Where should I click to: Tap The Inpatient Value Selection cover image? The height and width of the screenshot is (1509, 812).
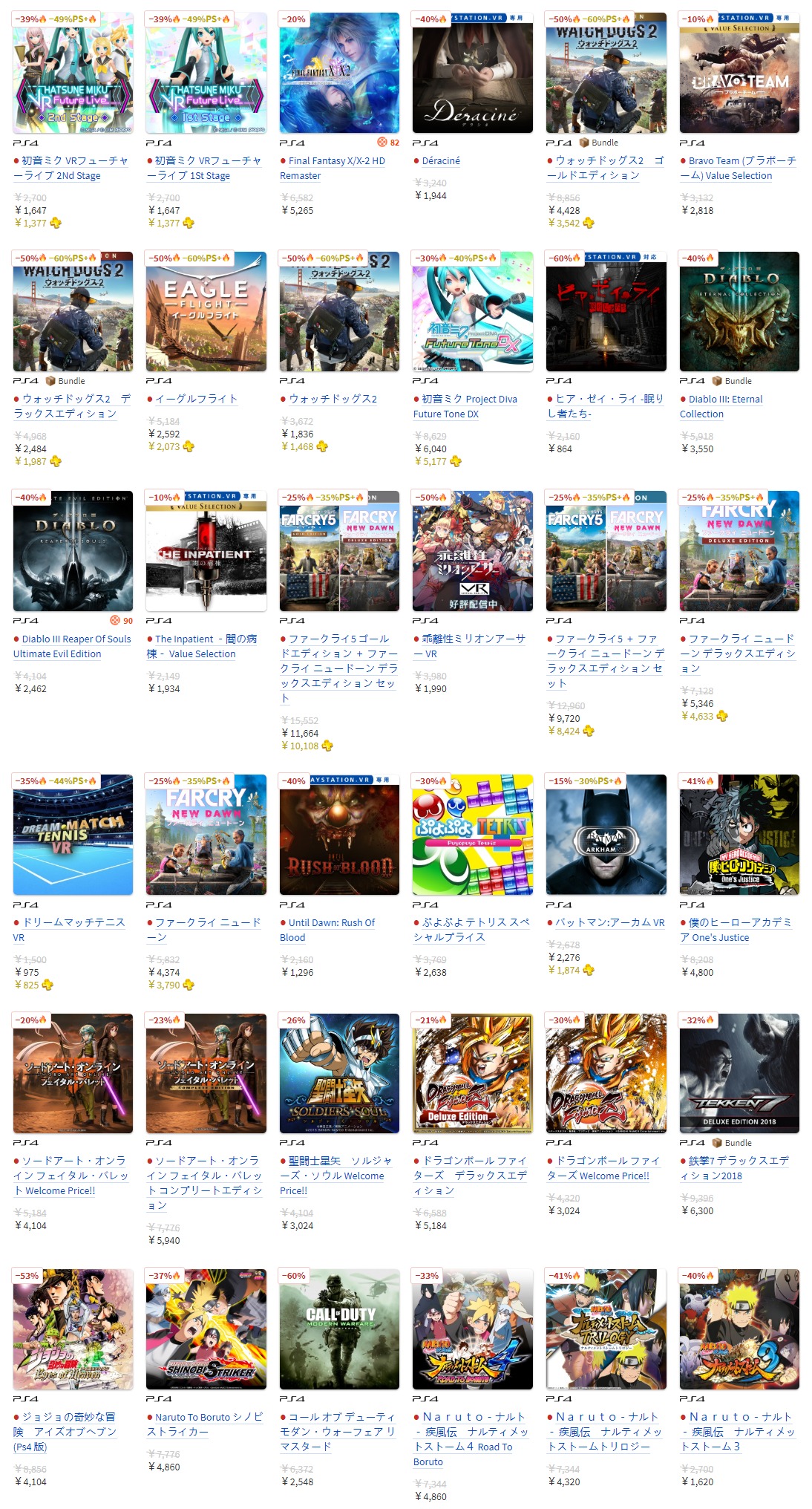point(206,551)
